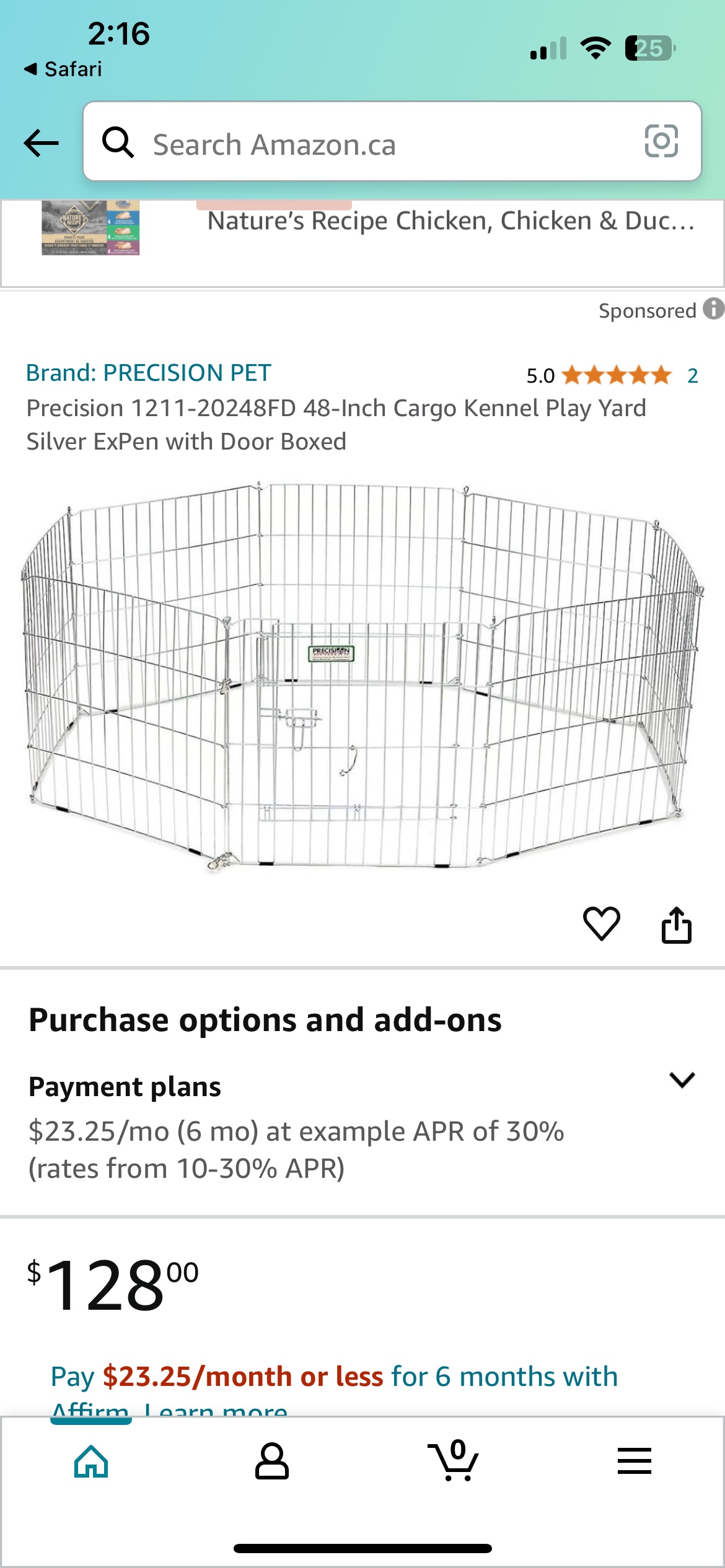Screen dimensions: 725x1568
Task: Open the hamburger menu tab
Action: click(x=634, y=1461)
